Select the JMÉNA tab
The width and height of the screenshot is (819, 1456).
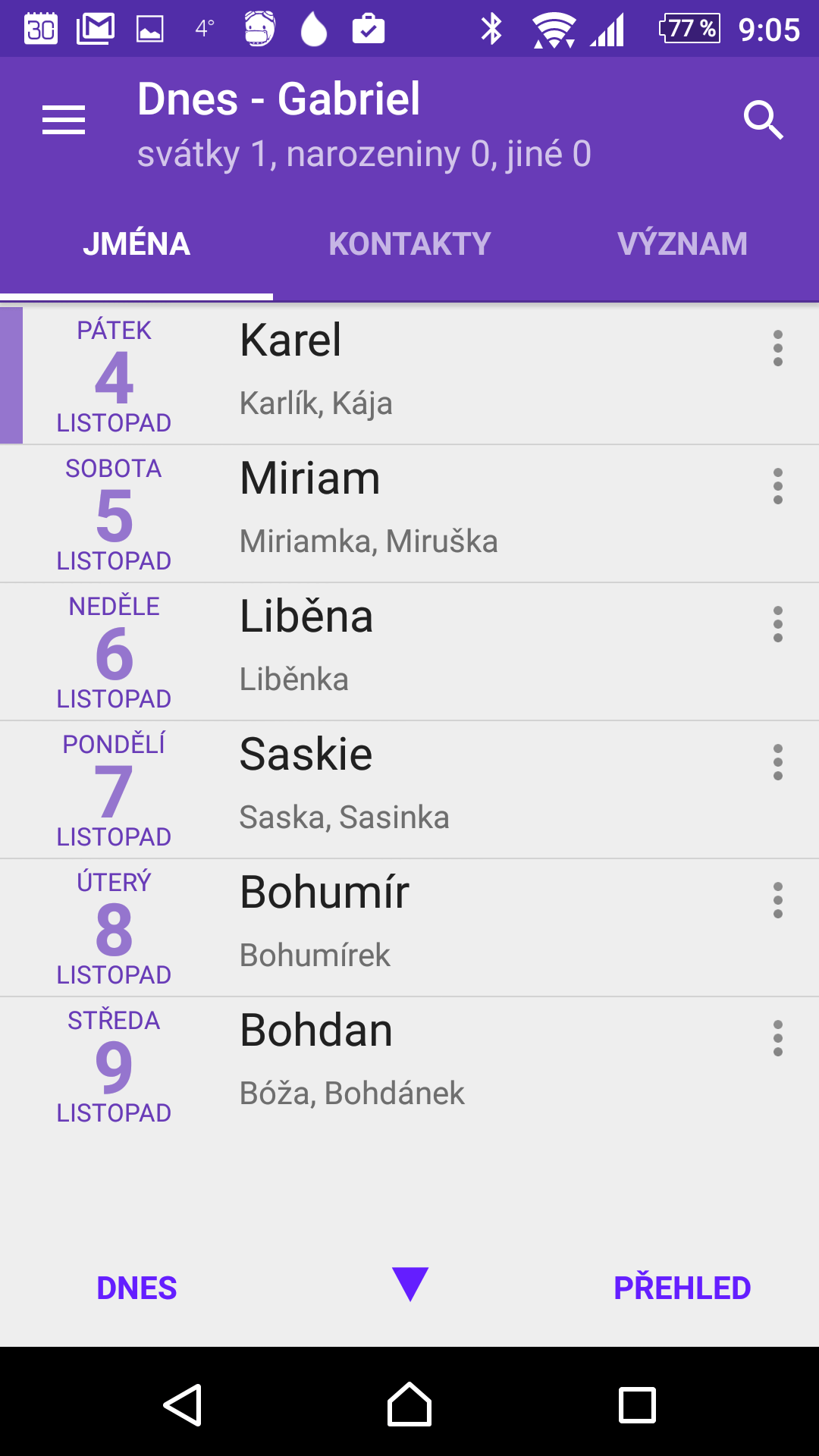pyautogui.click(x=136, y=244)
